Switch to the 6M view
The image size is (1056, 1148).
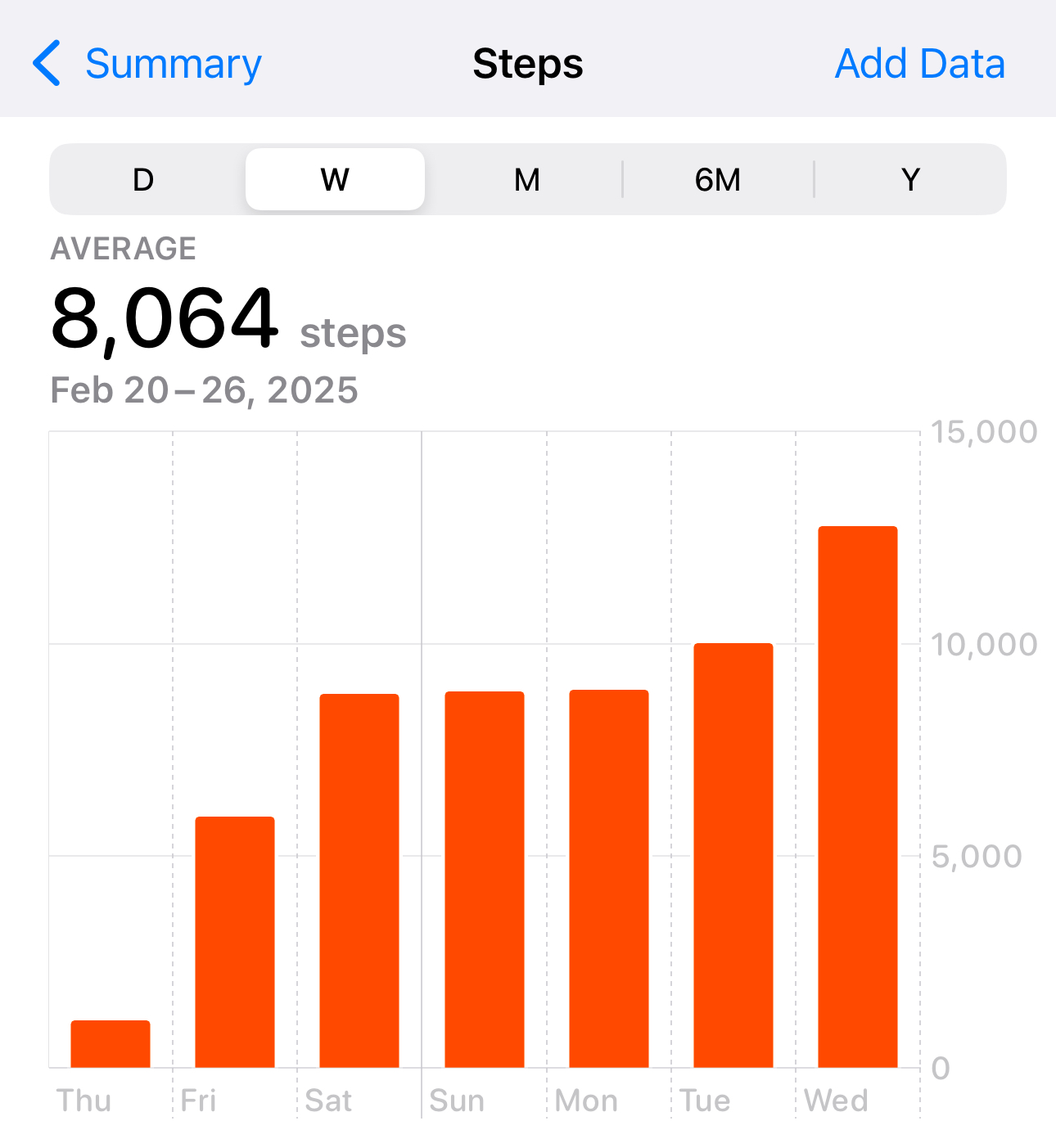click(718, 179)
